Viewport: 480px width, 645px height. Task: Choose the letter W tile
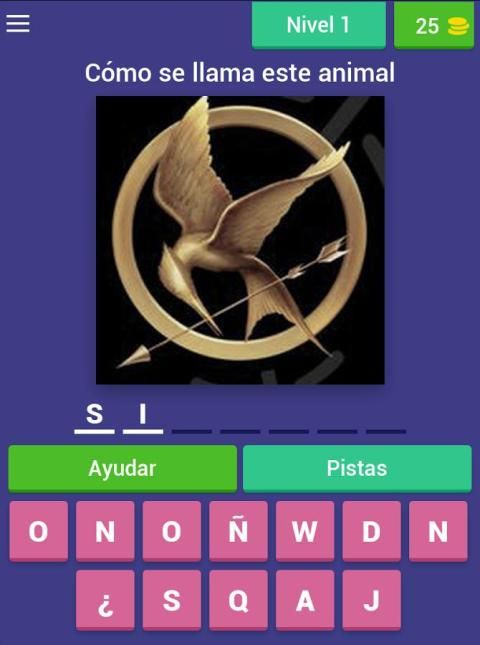pyautogui.click(x=305, y=531)
